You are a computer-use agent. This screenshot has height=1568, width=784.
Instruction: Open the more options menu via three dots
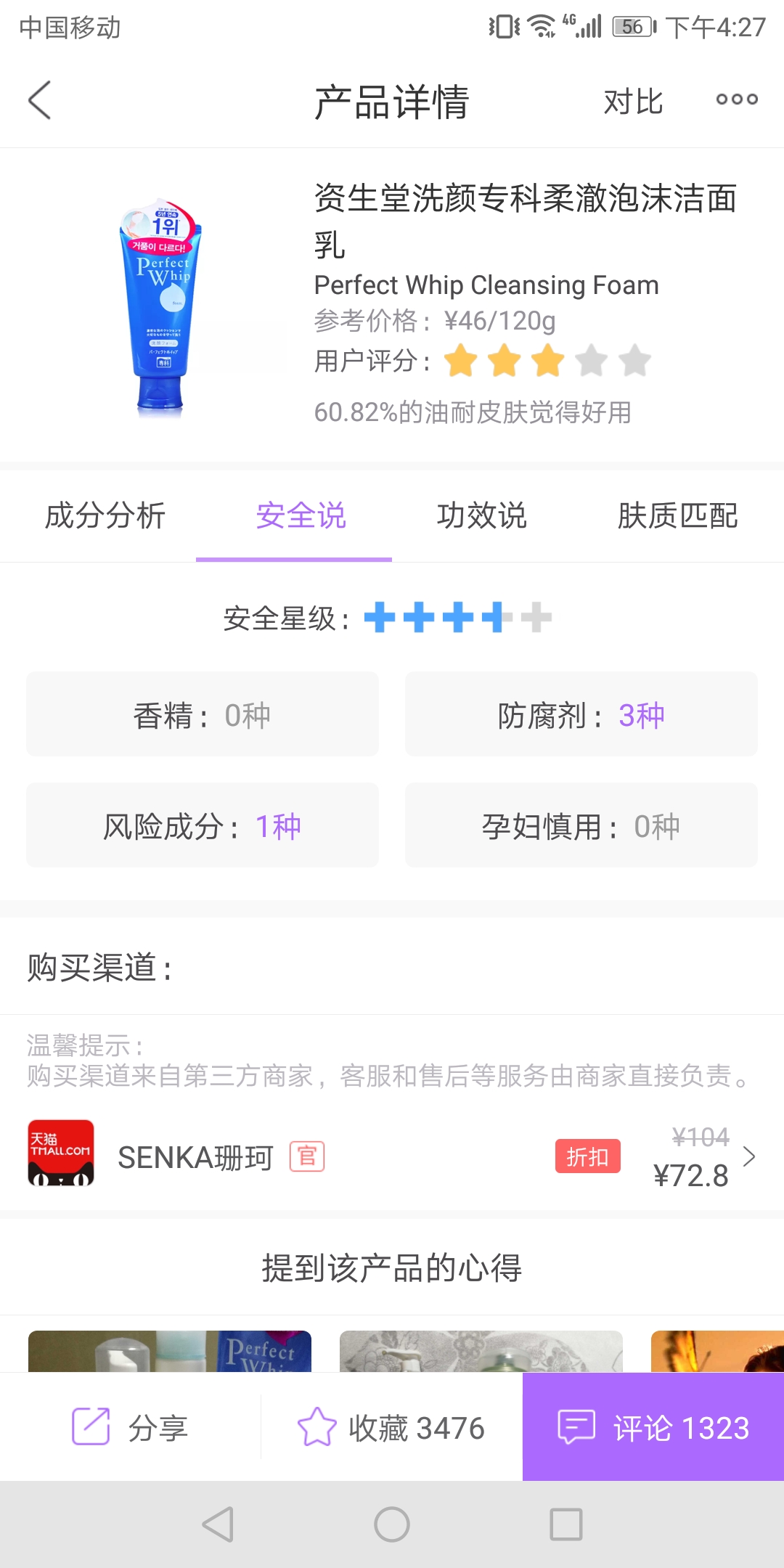click(735, 100)
